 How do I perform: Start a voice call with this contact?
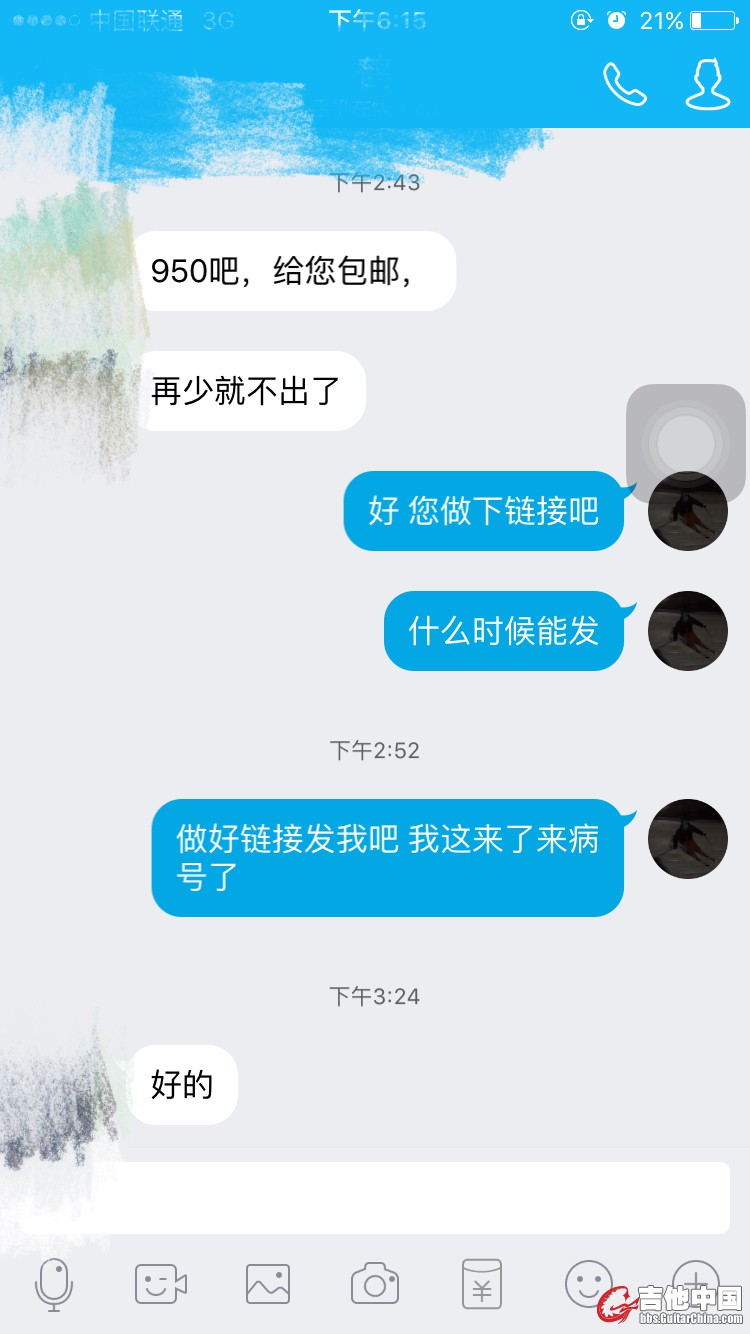point(625,84)
